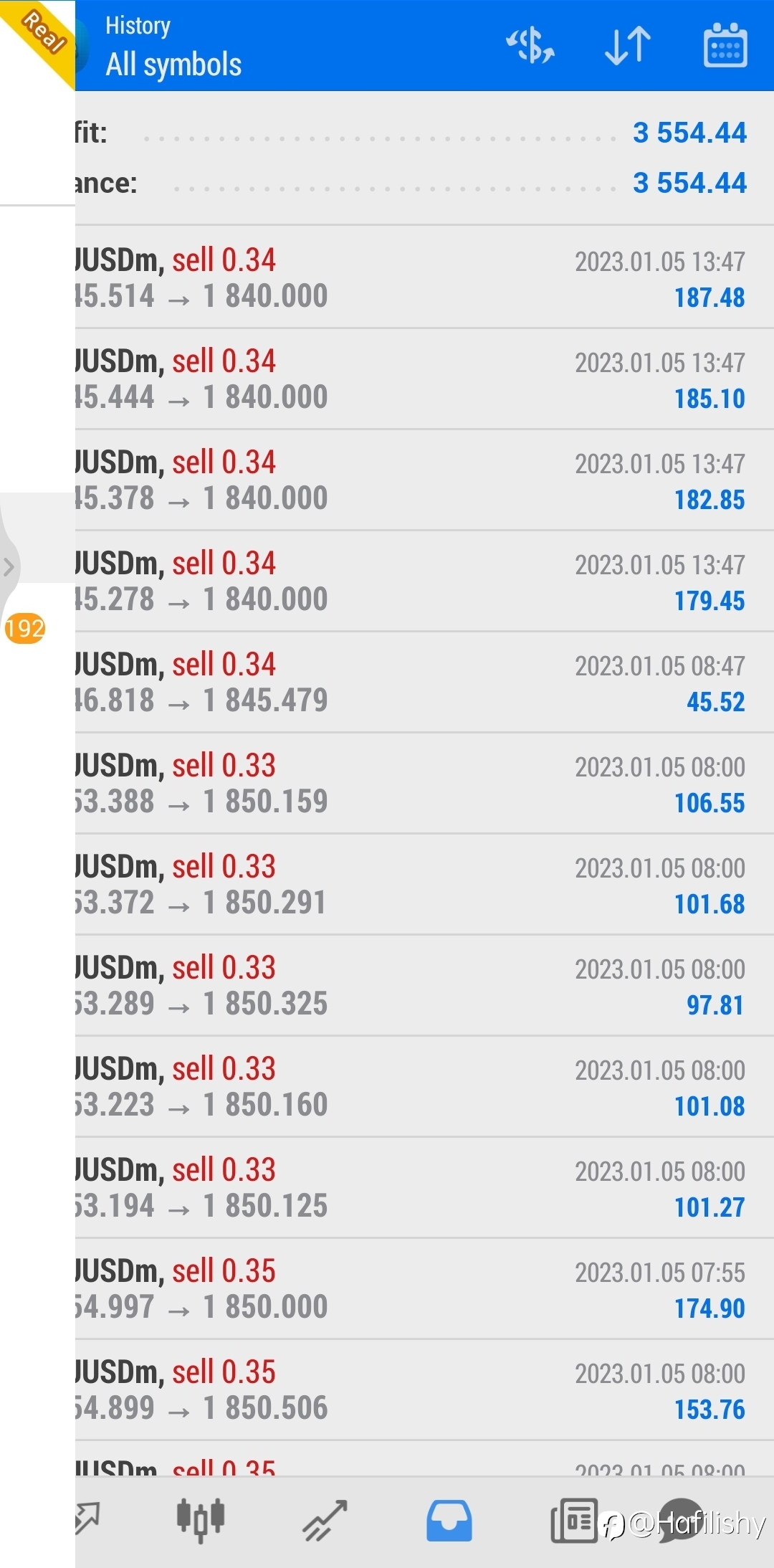Open the symbol currency filter icon

coord(530,46)
